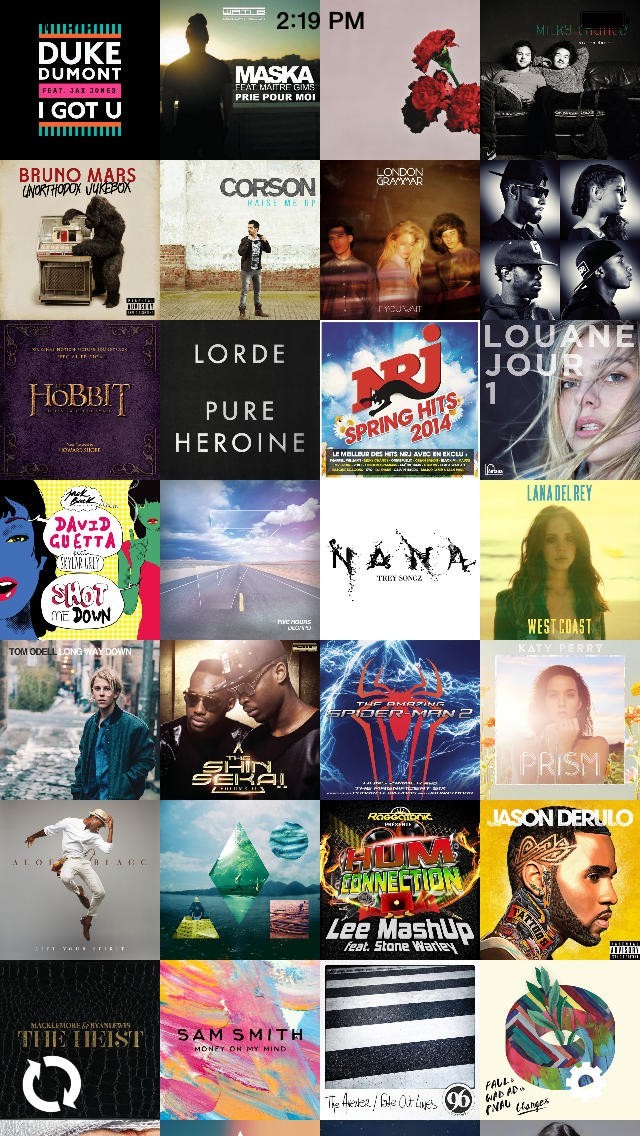
Task: Tap the refresh icon on The Heist cover
Action: pos(51,1085)
